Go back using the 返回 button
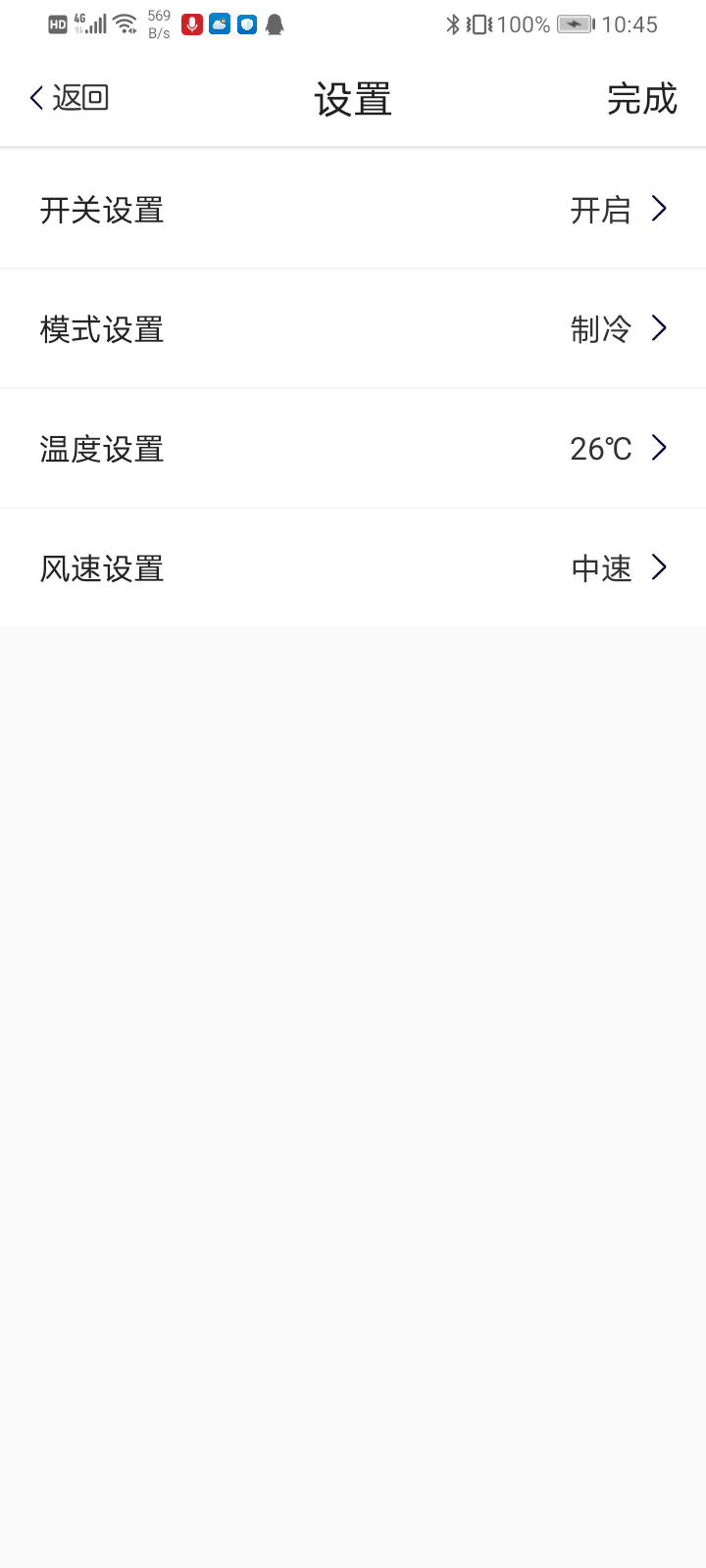This screenshot has width=706, height=1568. tap(69, 98)
